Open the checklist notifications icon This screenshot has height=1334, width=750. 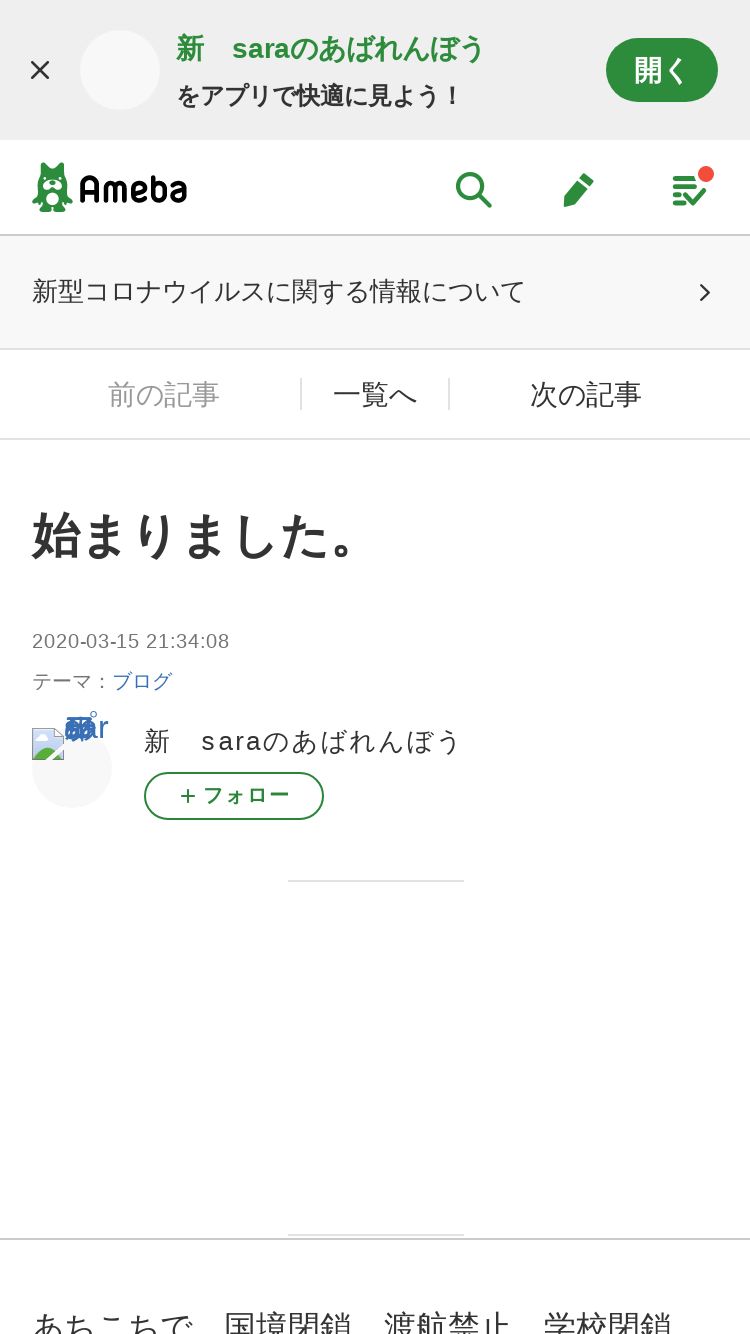point(690,188)
